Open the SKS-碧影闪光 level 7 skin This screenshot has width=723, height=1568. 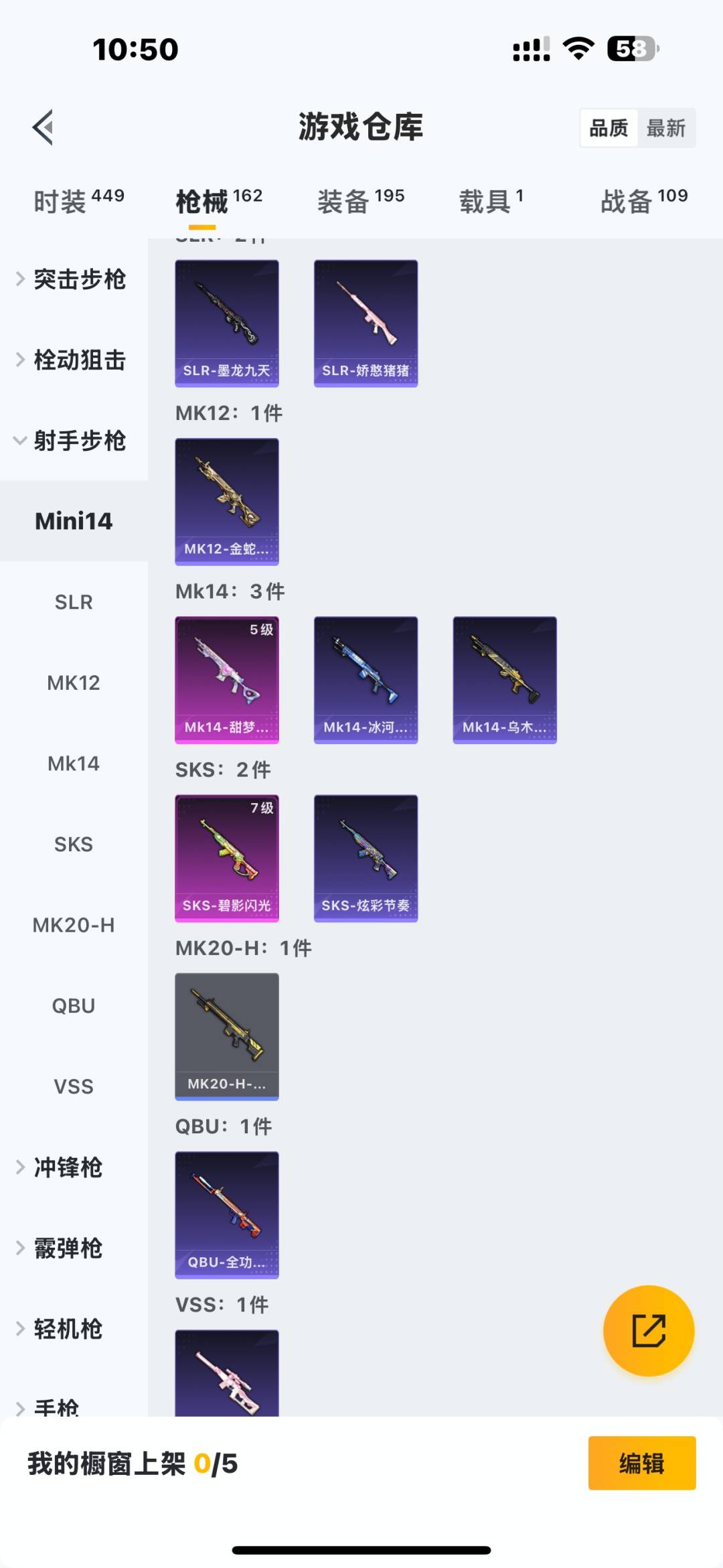(227, 859)
